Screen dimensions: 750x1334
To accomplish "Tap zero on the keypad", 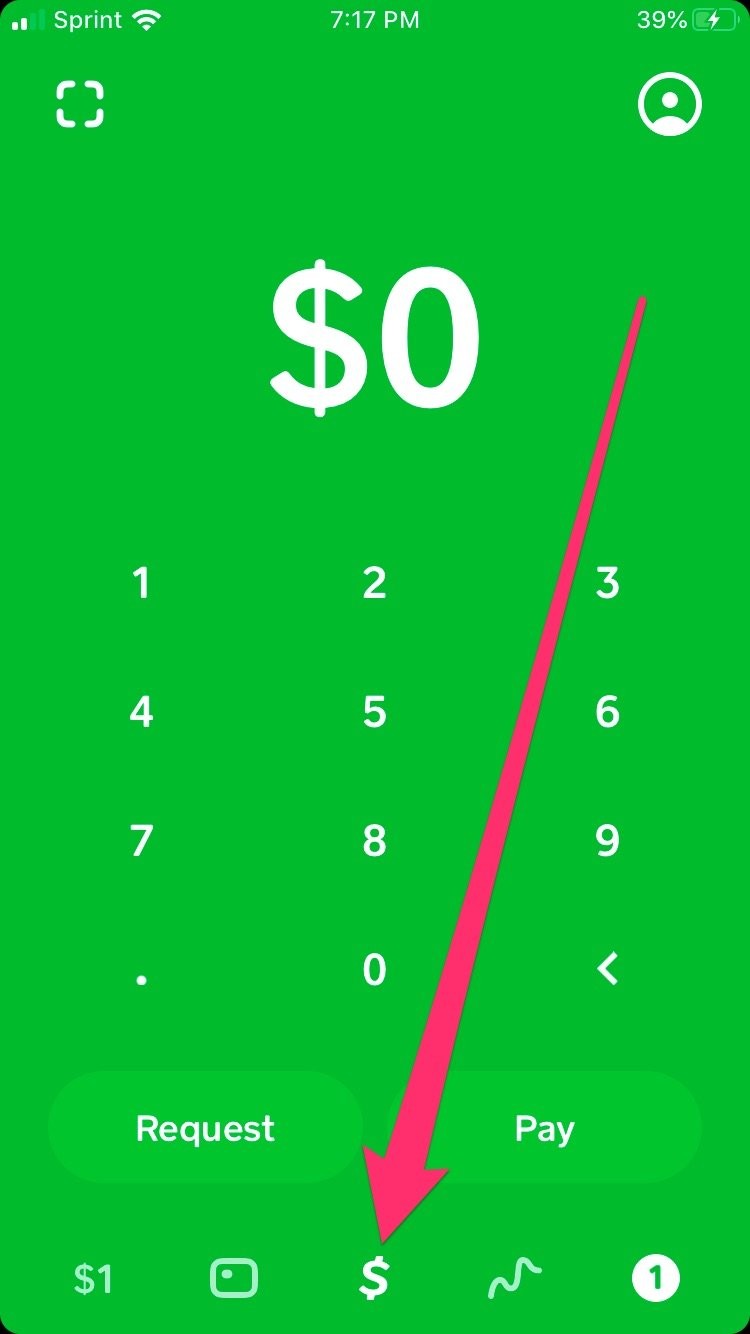I will 375,968.
